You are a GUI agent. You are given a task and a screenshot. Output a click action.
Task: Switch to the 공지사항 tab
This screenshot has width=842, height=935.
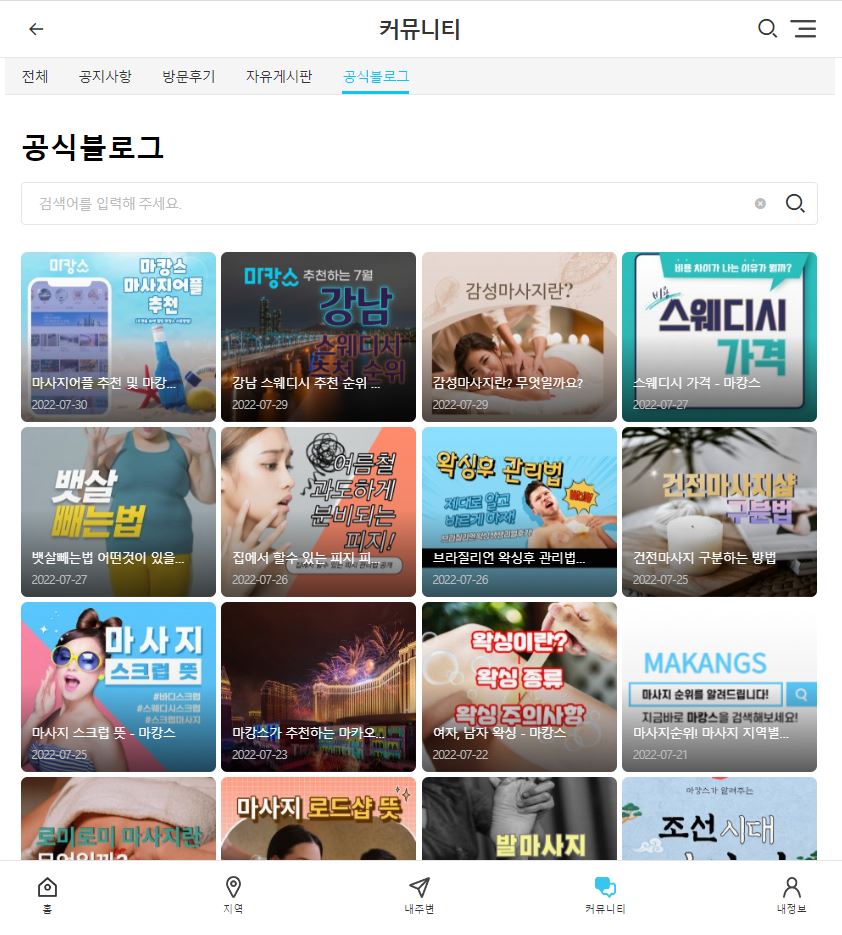105,76
